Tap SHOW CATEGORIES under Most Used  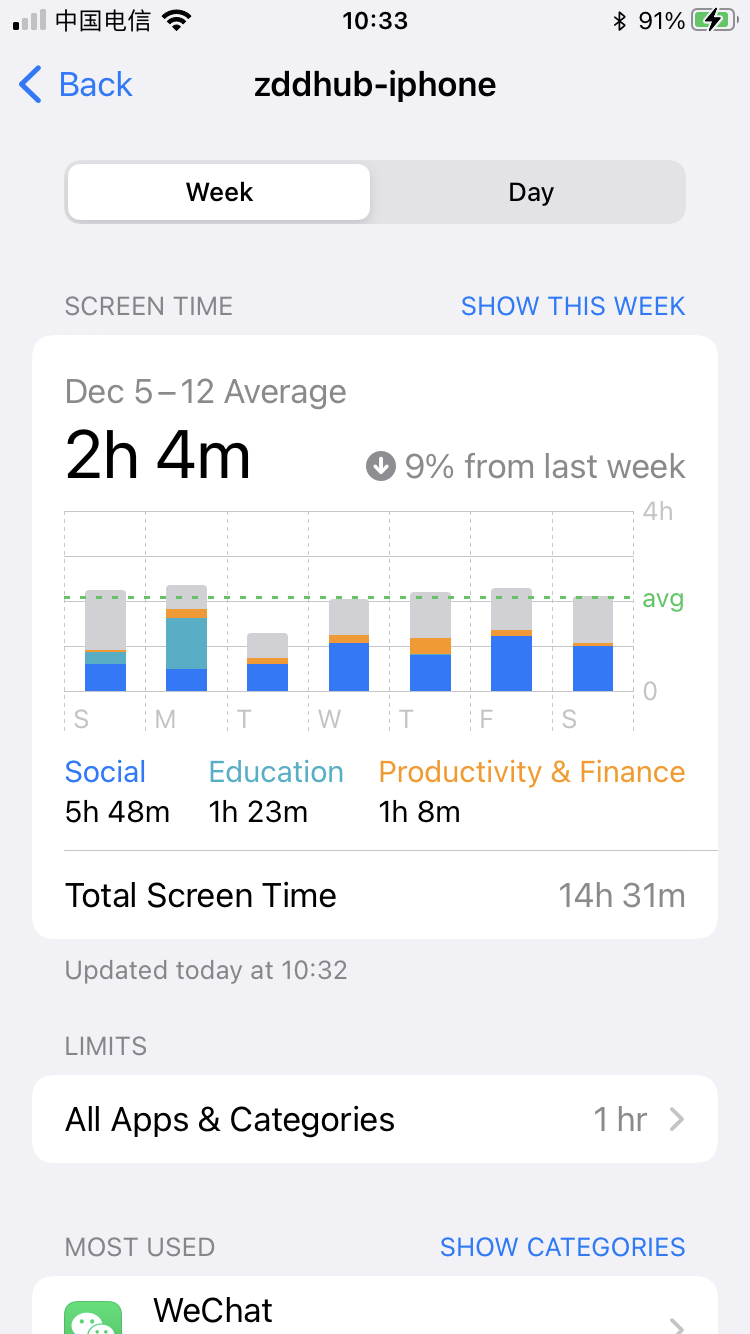point(562,1247)
